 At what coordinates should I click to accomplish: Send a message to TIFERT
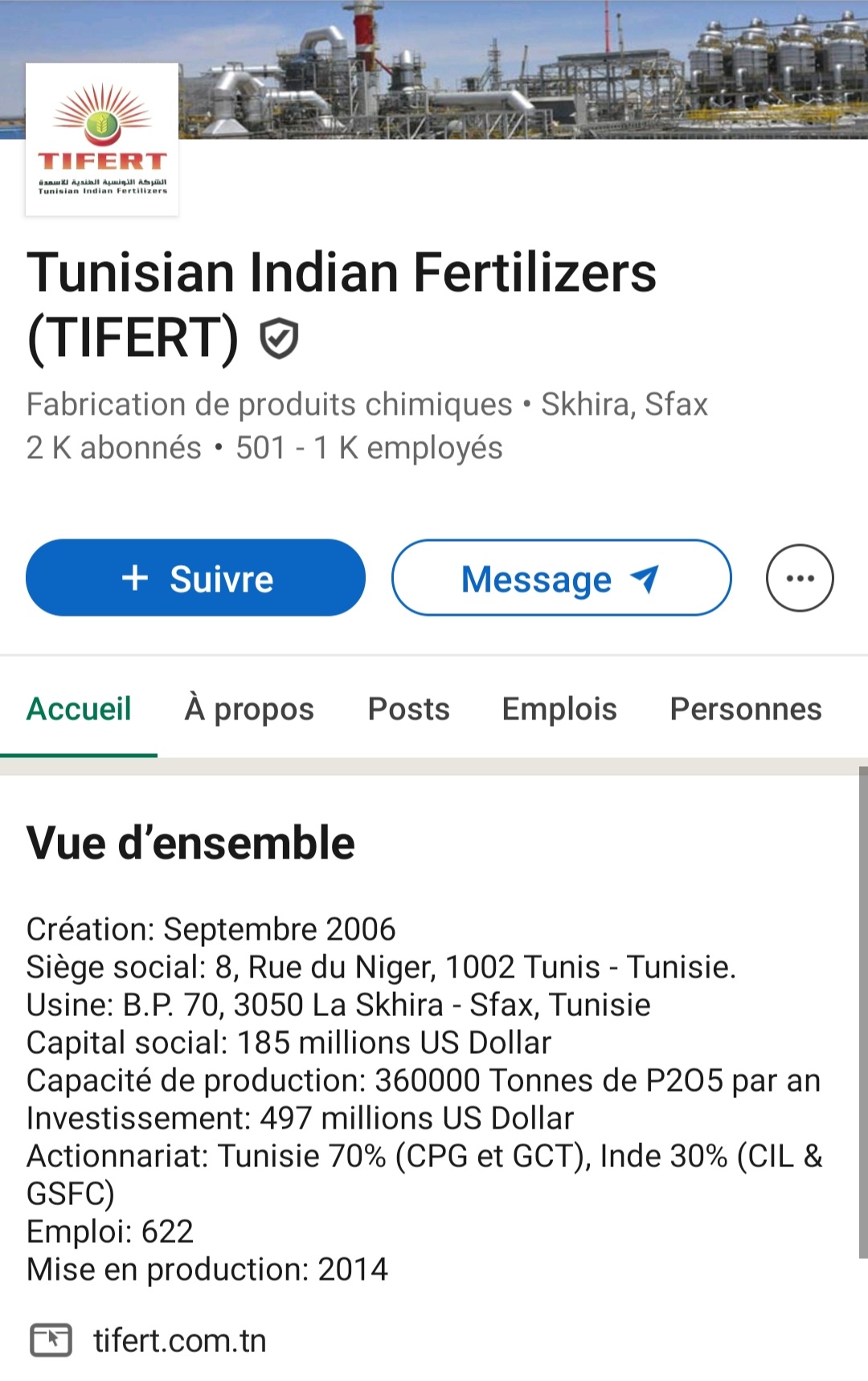pyautogui.click(x=561, y=577)
